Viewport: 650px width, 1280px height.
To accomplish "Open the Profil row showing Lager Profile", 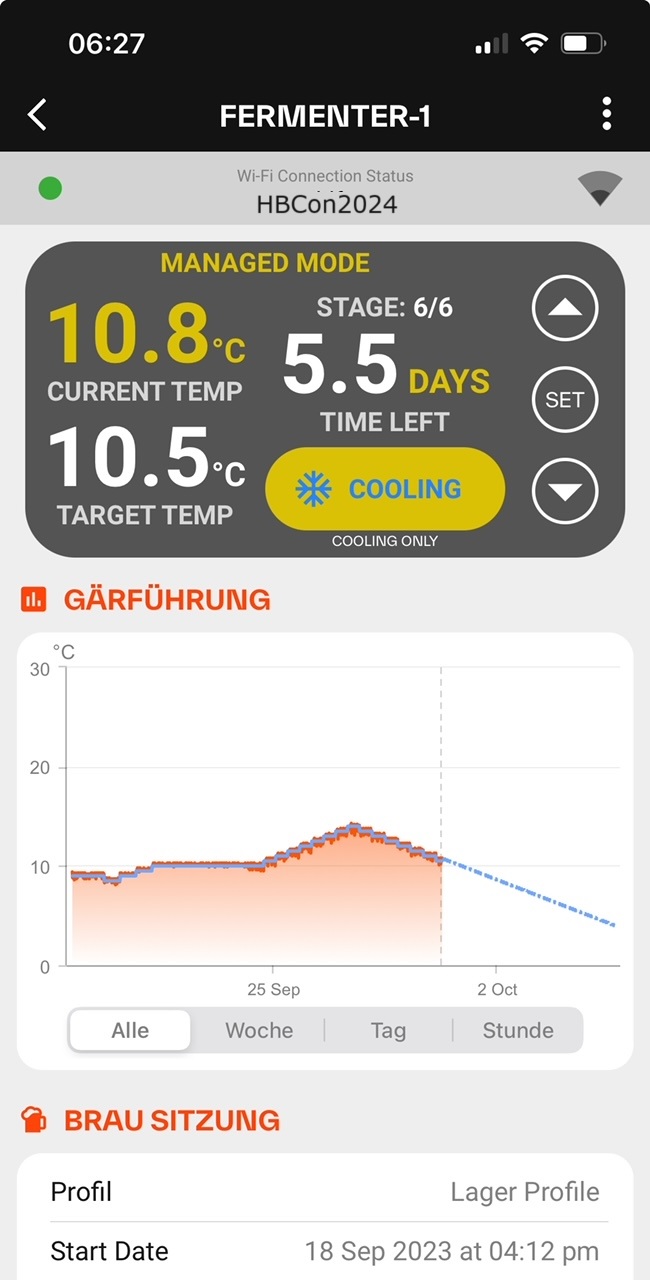I will point(325,1192).
